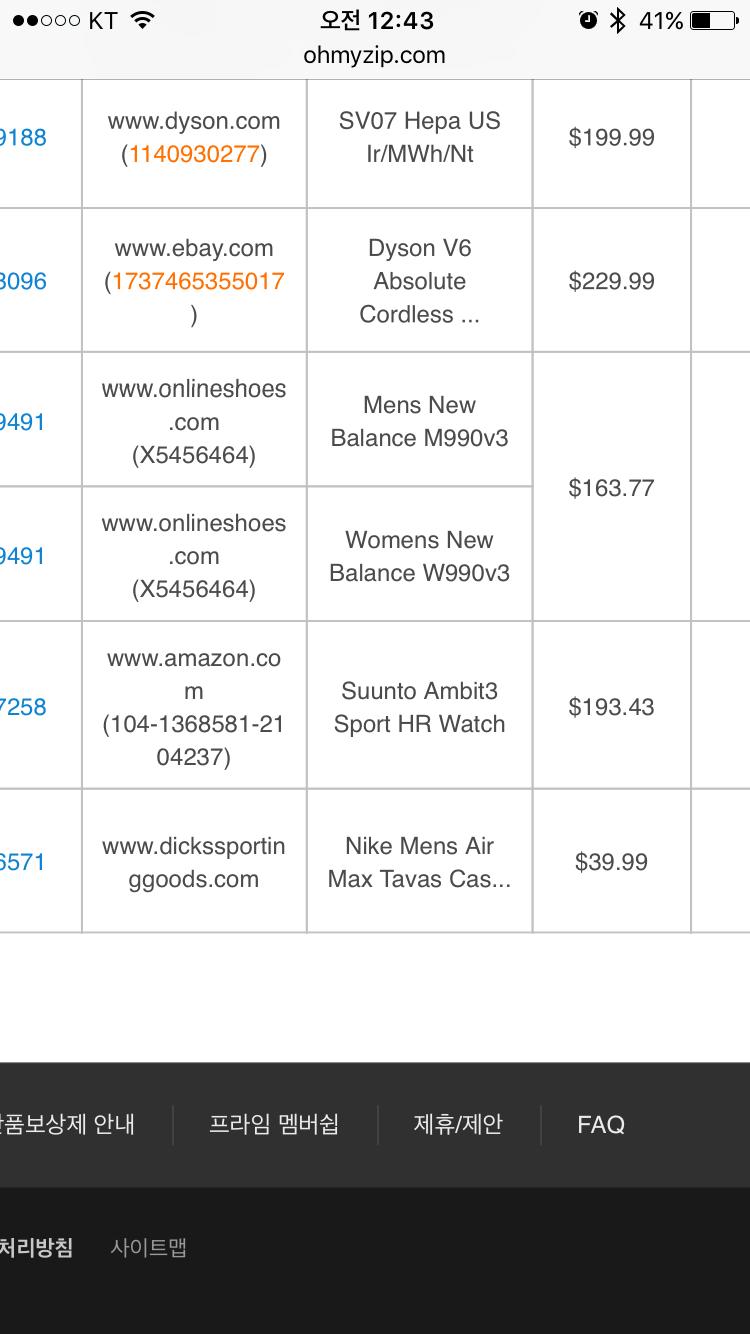Open the 처리방침 footer link
Image resolution: width=750 pixels, height=1334 pixels.
coord(36,1247)
